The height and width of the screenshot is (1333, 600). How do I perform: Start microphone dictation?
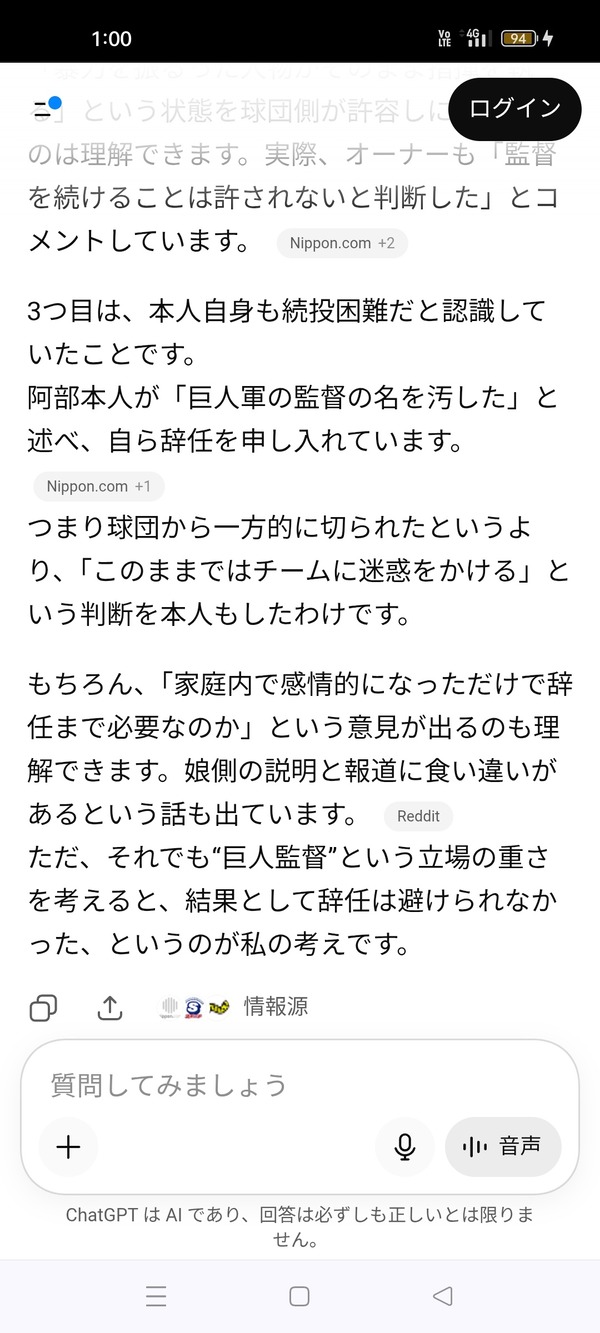pyautogui.click(x=405, y=1147)
